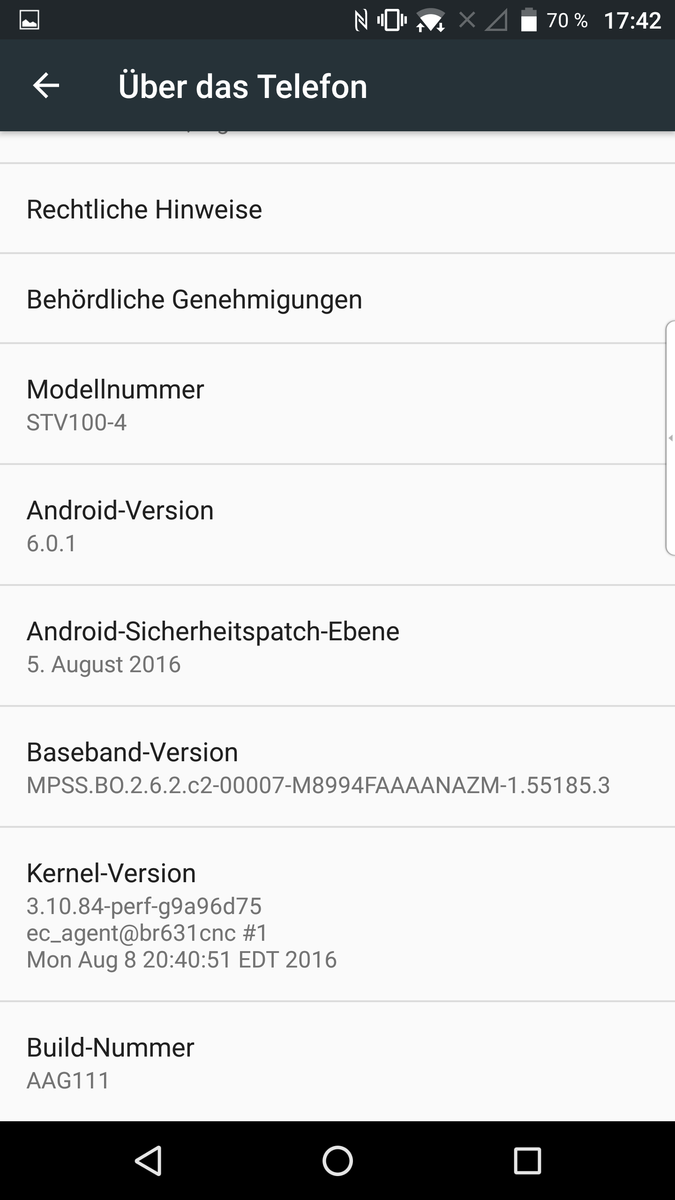Show recent apps
This screenshot has height=1200, width=675.
tap(527, 1160)
